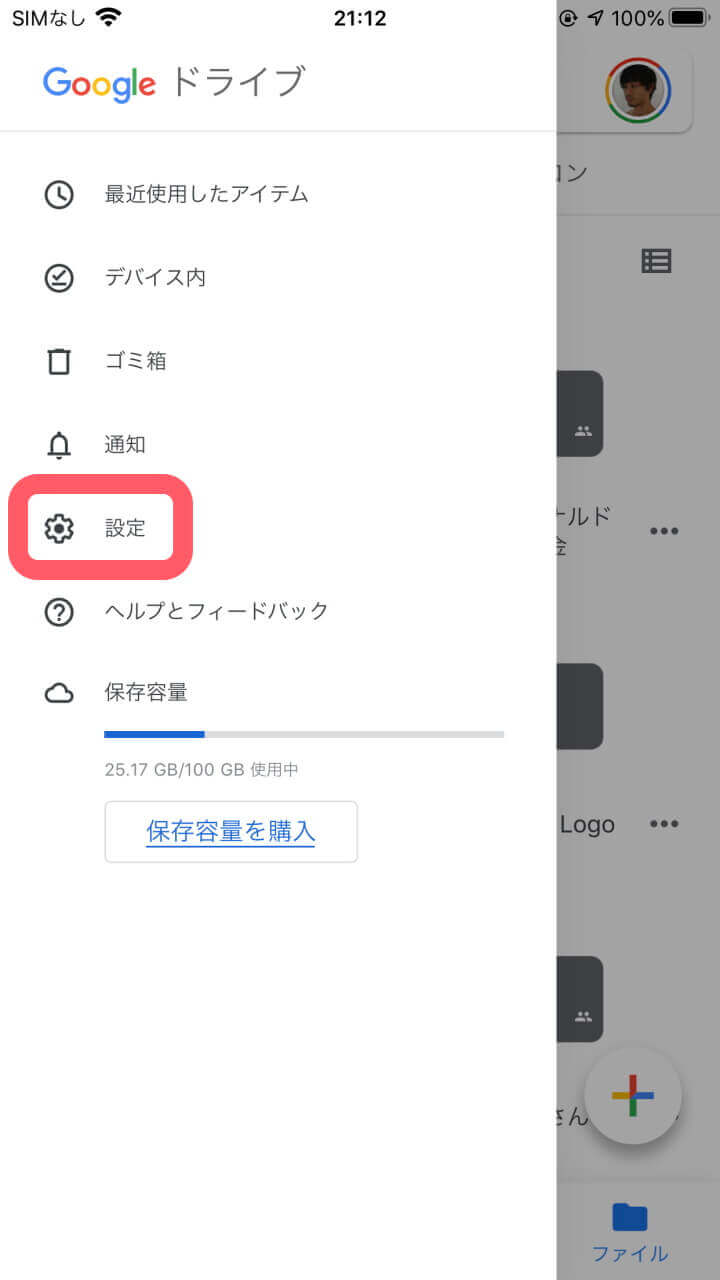View 保存容量 storage details
The width and height of the screenshot is (720, 1280).
145,692
